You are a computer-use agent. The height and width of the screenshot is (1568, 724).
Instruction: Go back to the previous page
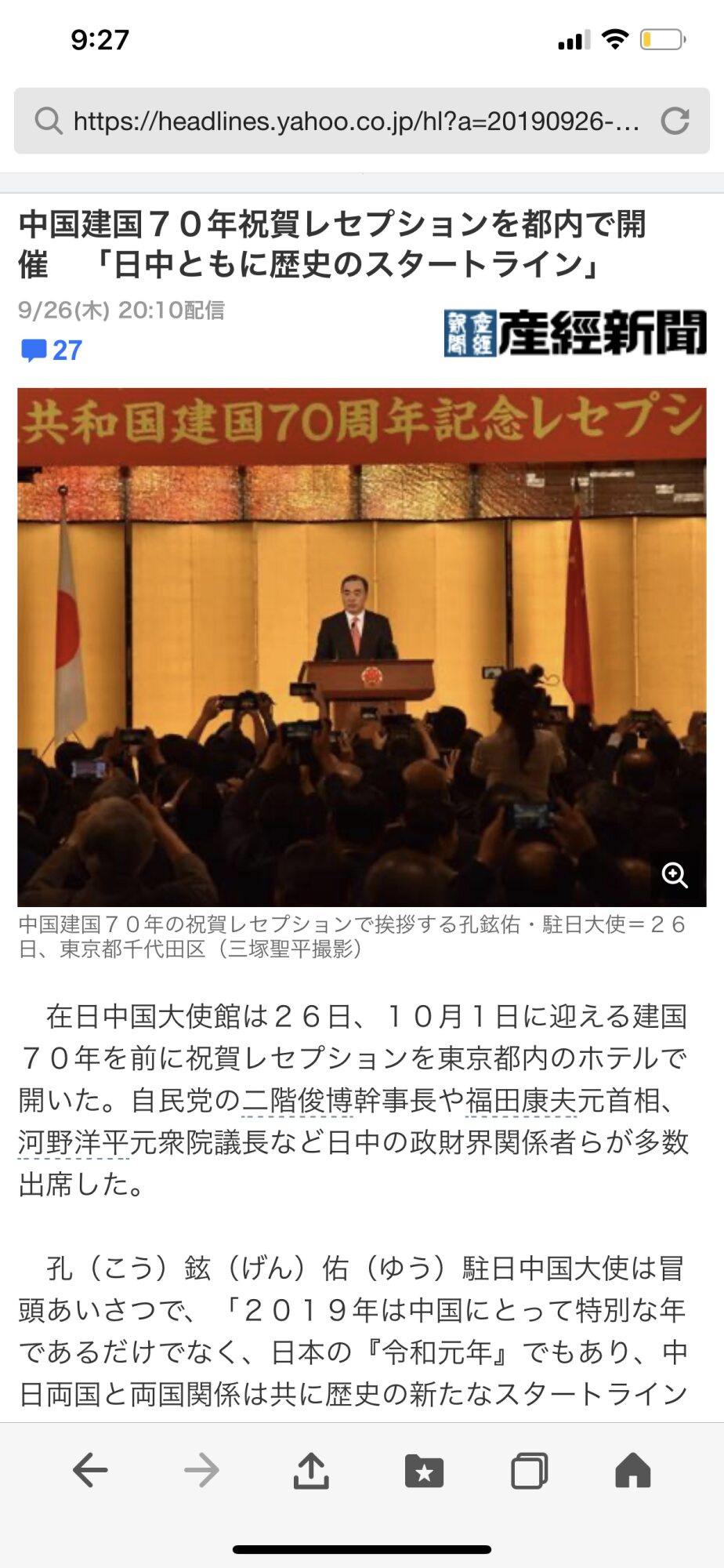pyautogui.click(x=90, y=1470)
